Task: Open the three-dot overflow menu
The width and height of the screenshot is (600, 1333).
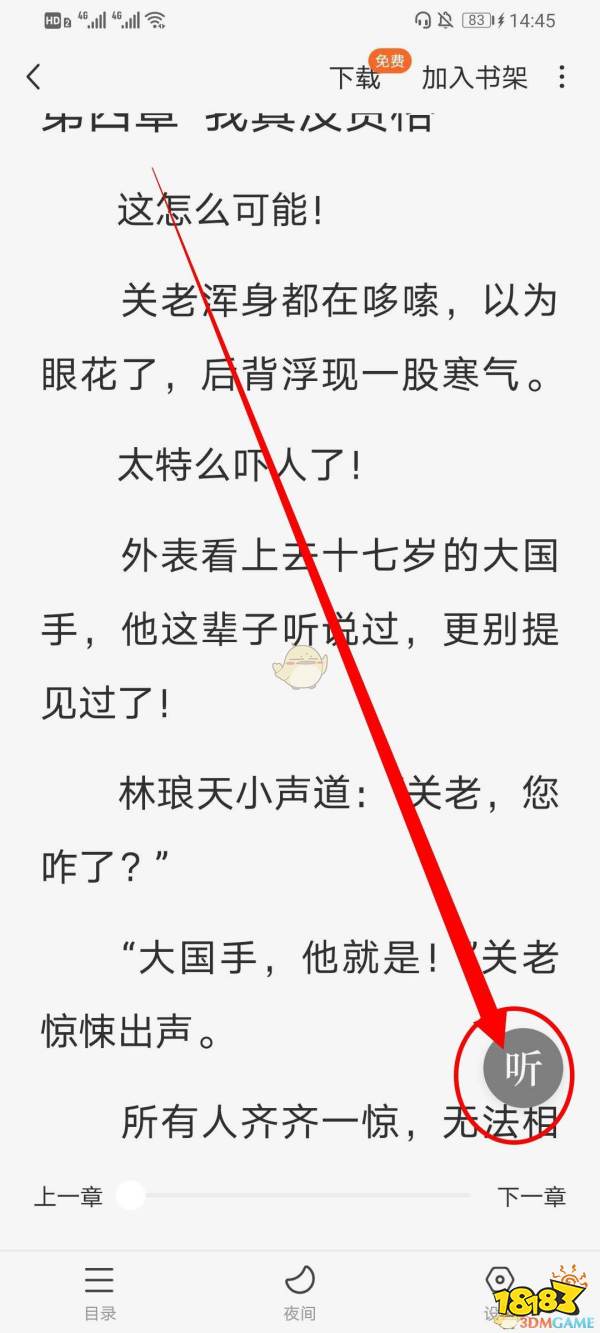Action: point(562,77)
